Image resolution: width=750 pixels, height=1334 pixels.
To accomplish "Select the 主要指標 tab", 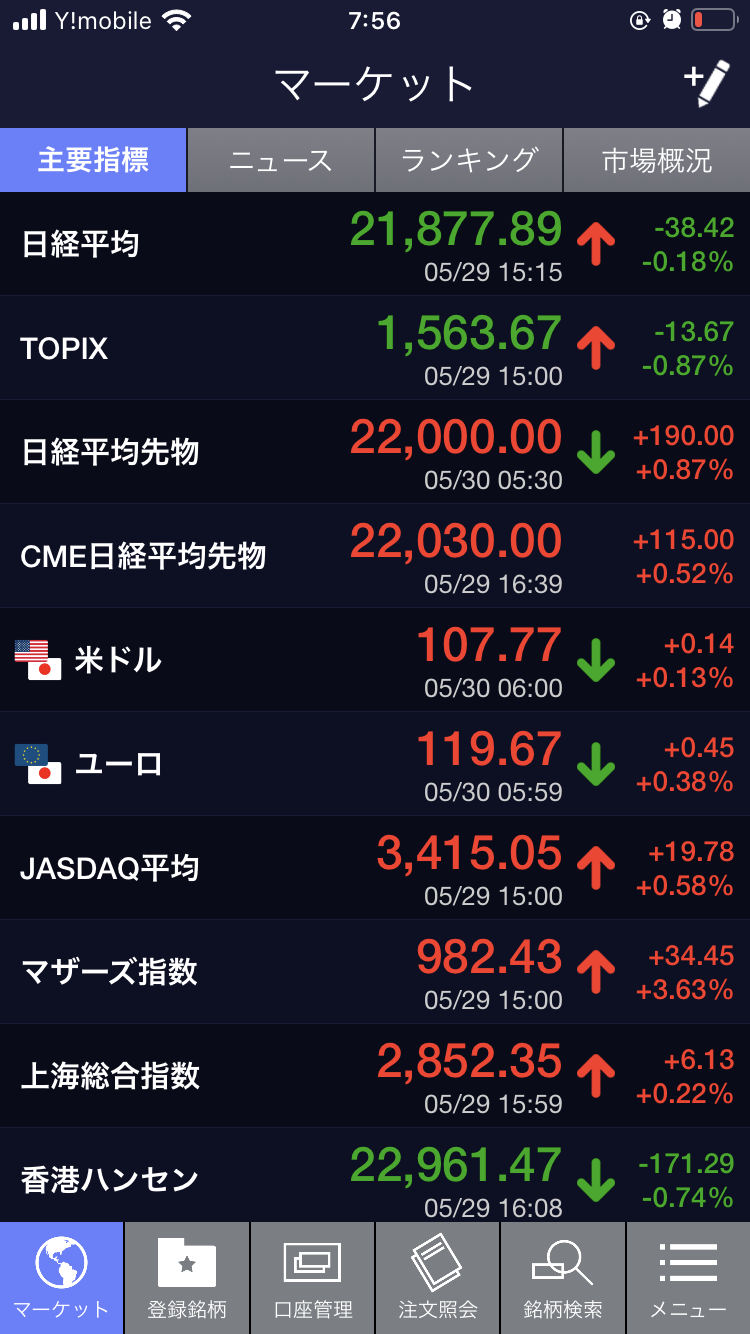I will (93, 160).
